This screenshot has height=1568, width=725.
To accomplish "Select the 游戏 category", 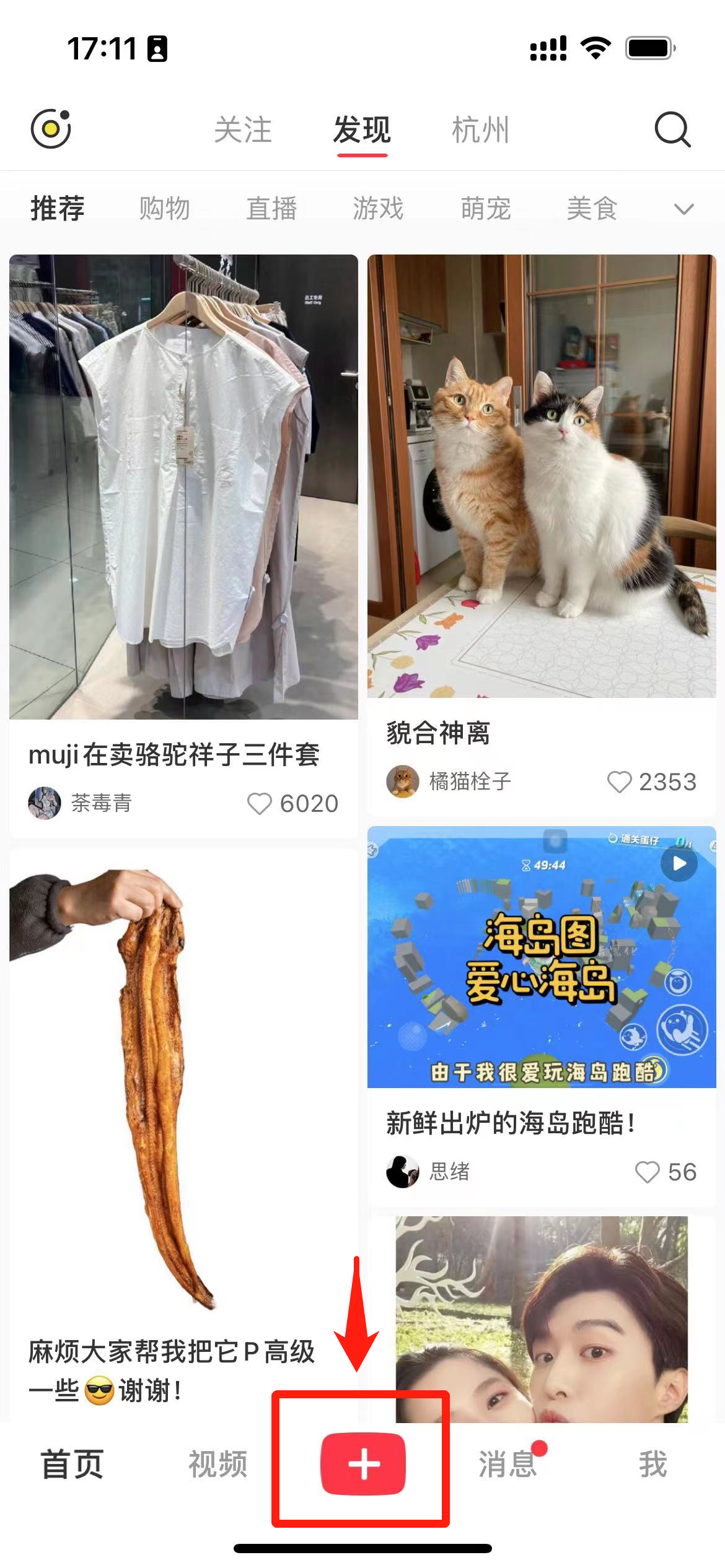I will tap(378, 209).
